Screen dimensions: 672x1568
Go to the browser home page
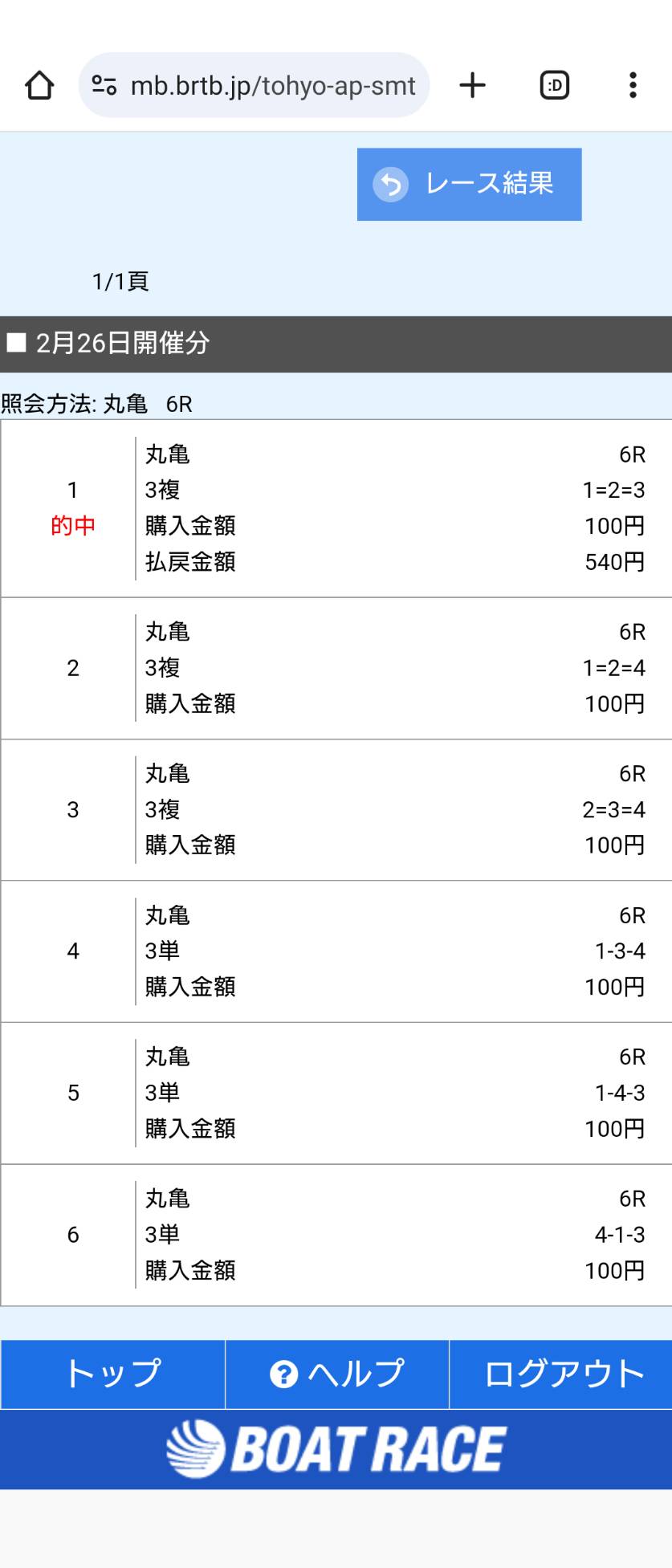(x=39, y=85)
